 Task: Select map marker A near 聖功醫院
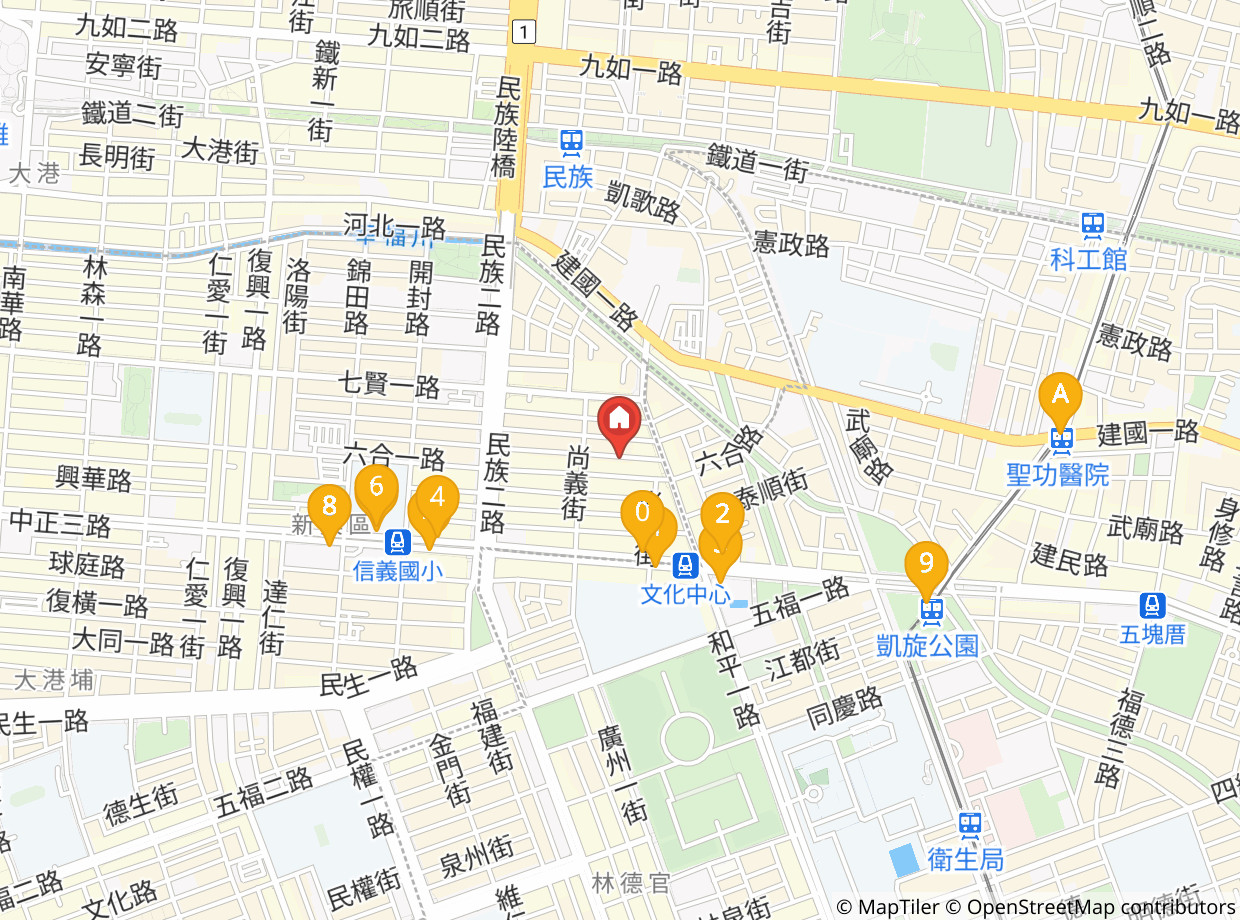tap(1060, 395)
